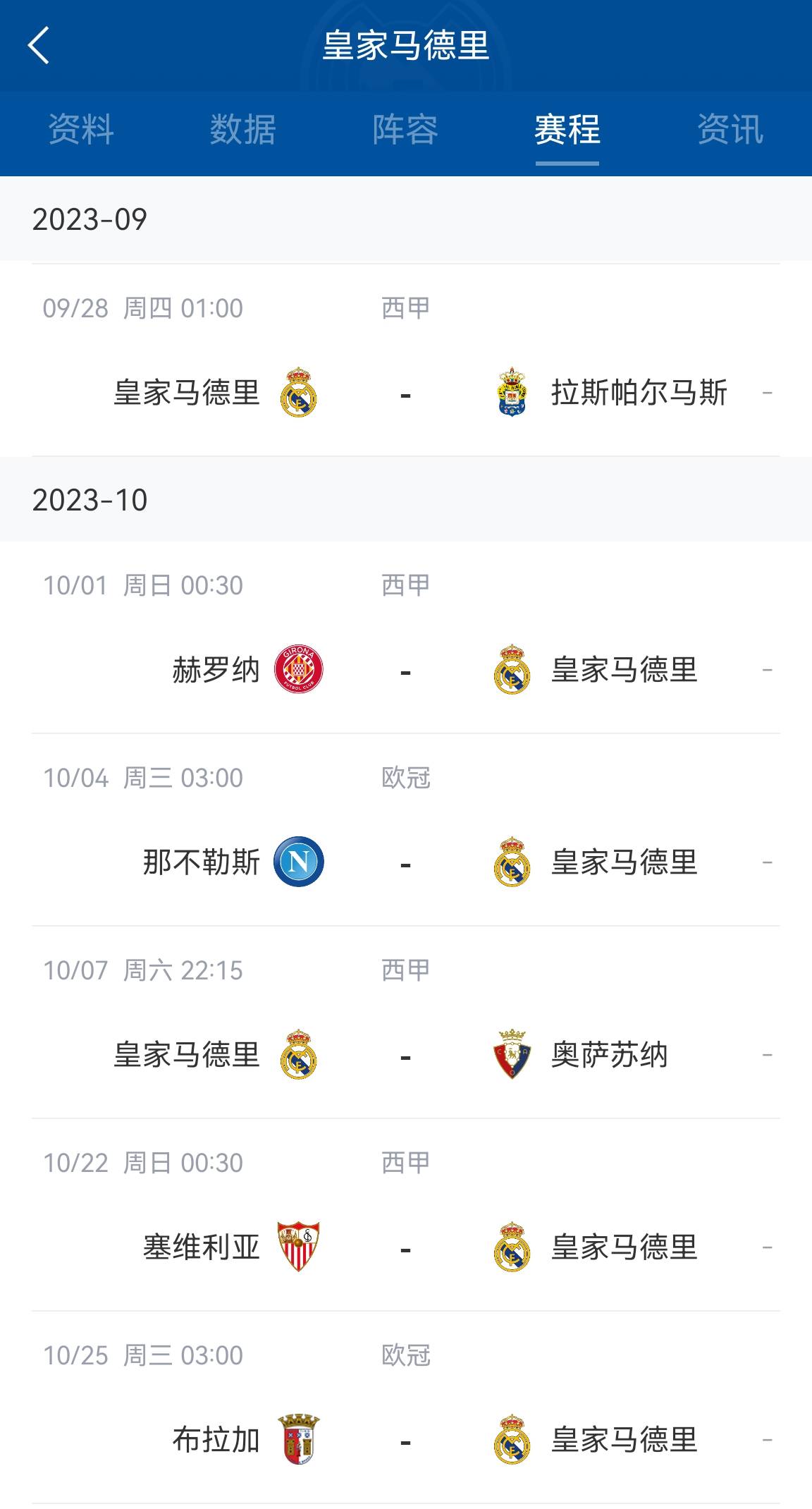Open the 阵容 tab
Image resolution: width=812 pixels, height=1509 pixels.
click(x=405, y=130)
